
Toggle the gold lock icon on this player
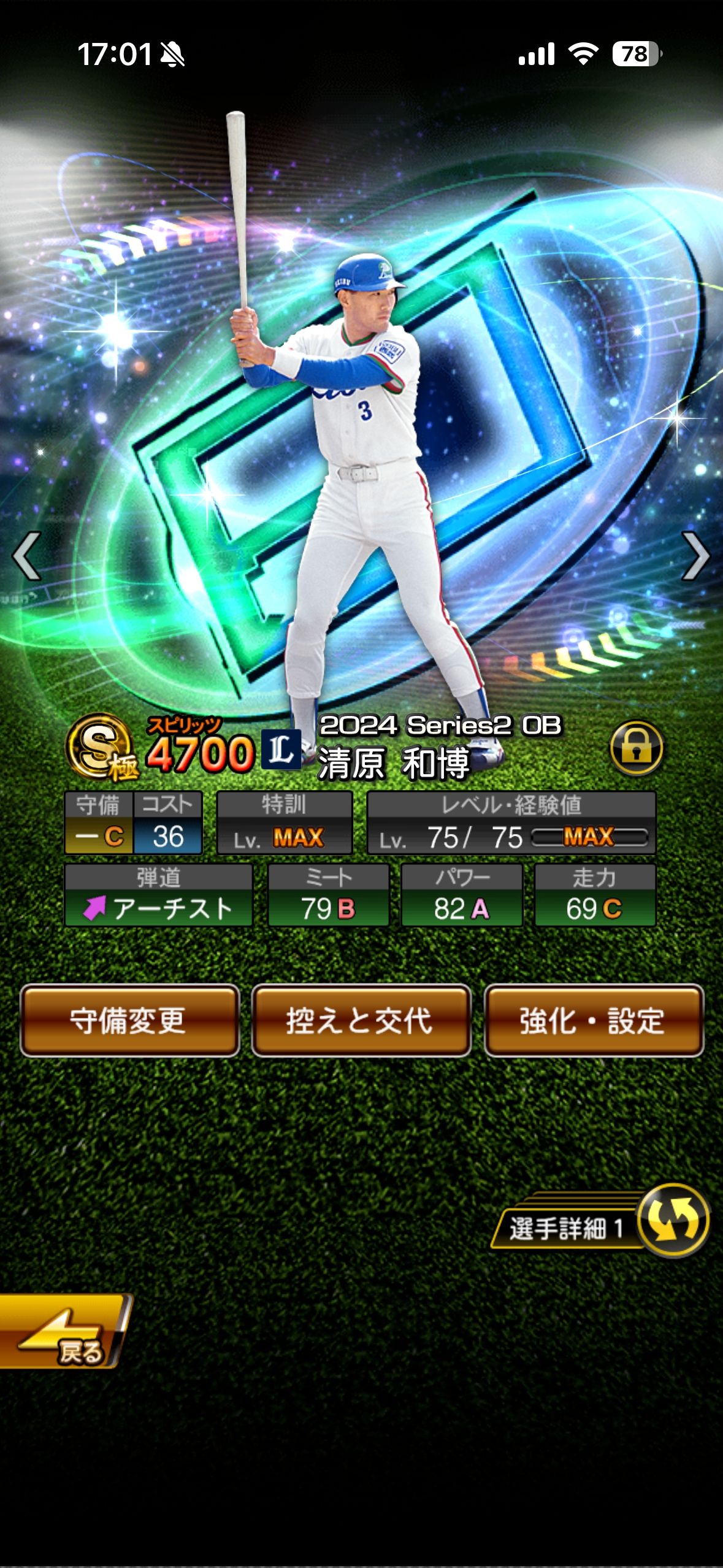coord(636,748)
